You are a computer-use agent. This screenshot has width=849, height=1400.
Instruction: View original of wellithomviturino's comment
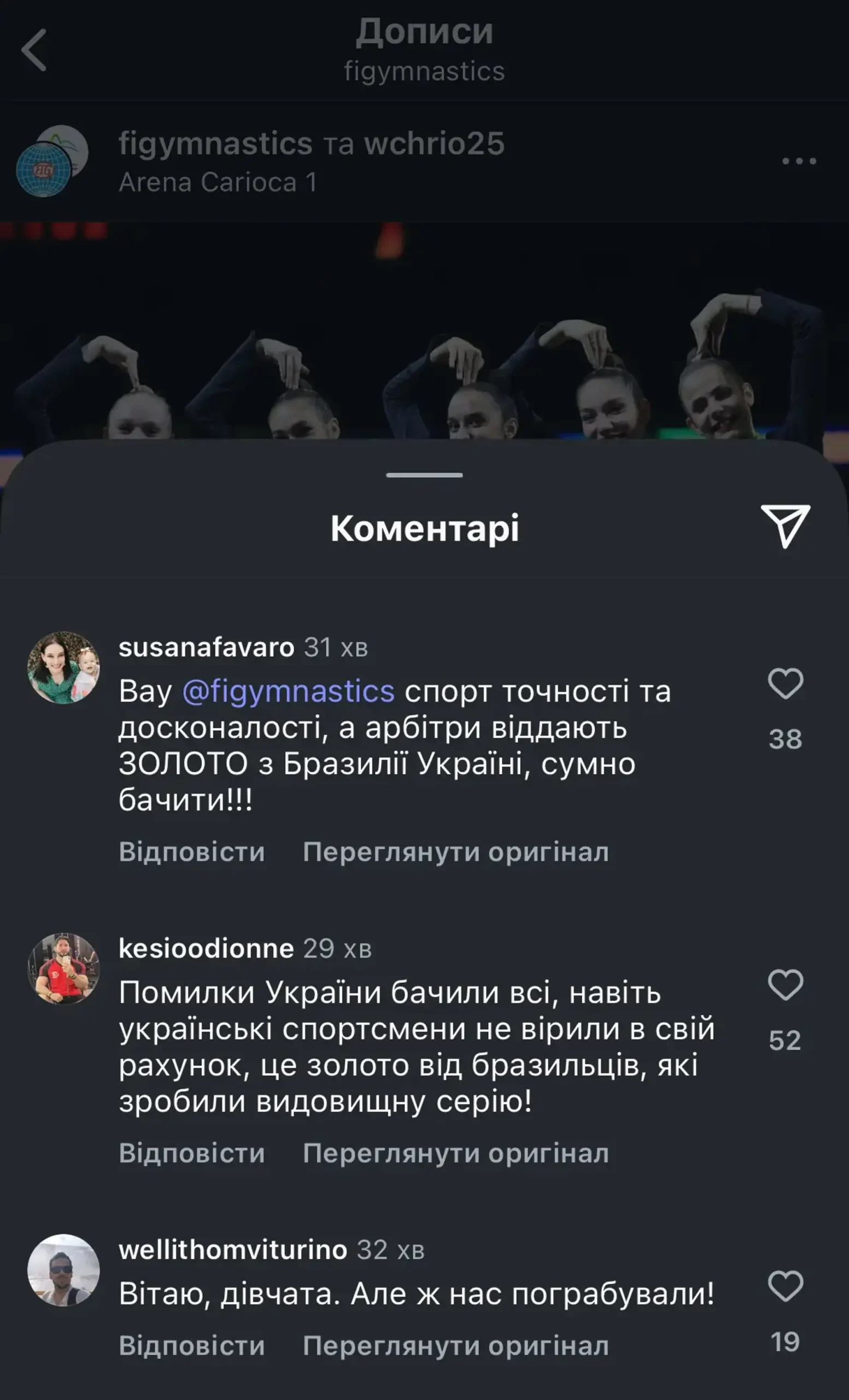455,1345
